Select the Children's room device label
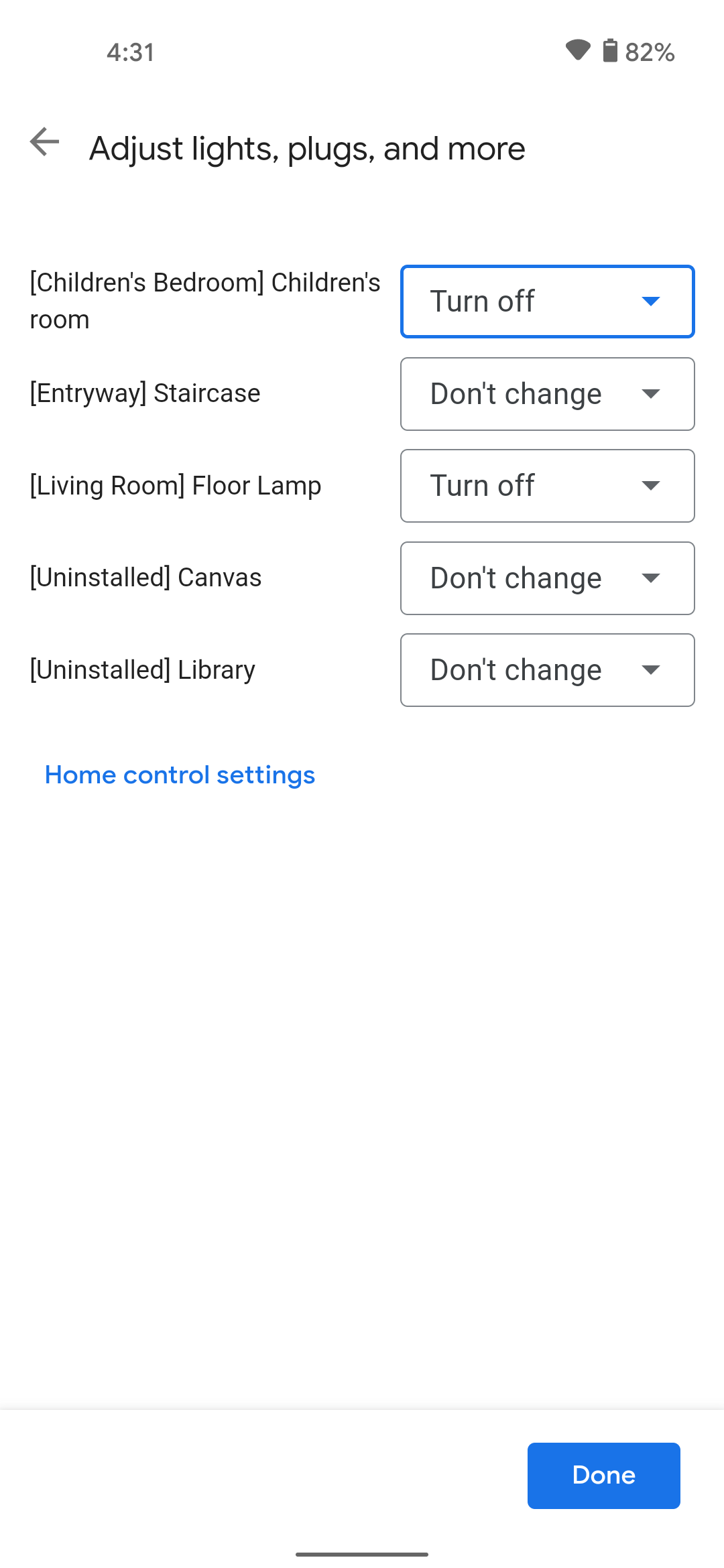The image size is (724, 1568). pyautogui.click(x=204, y=301)
